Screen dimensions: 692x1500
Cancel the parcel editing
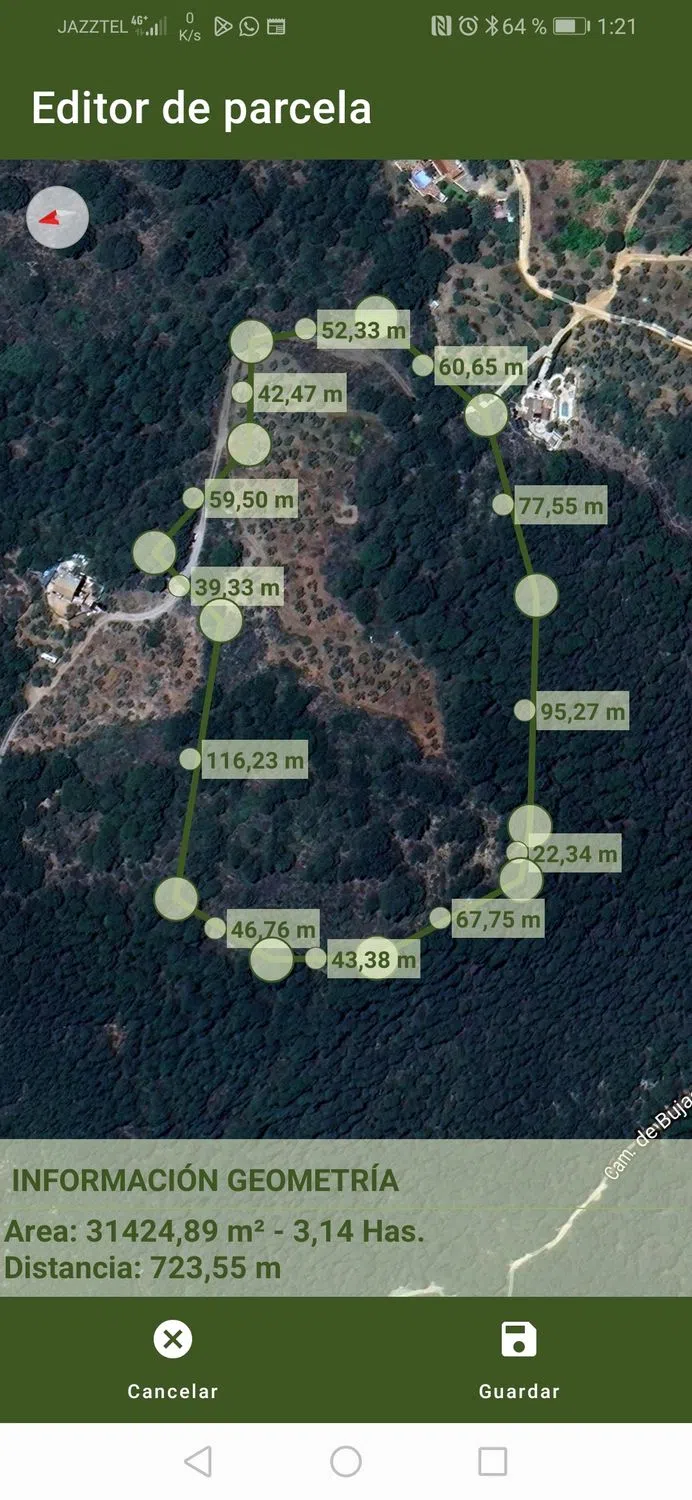(173, 1358)
